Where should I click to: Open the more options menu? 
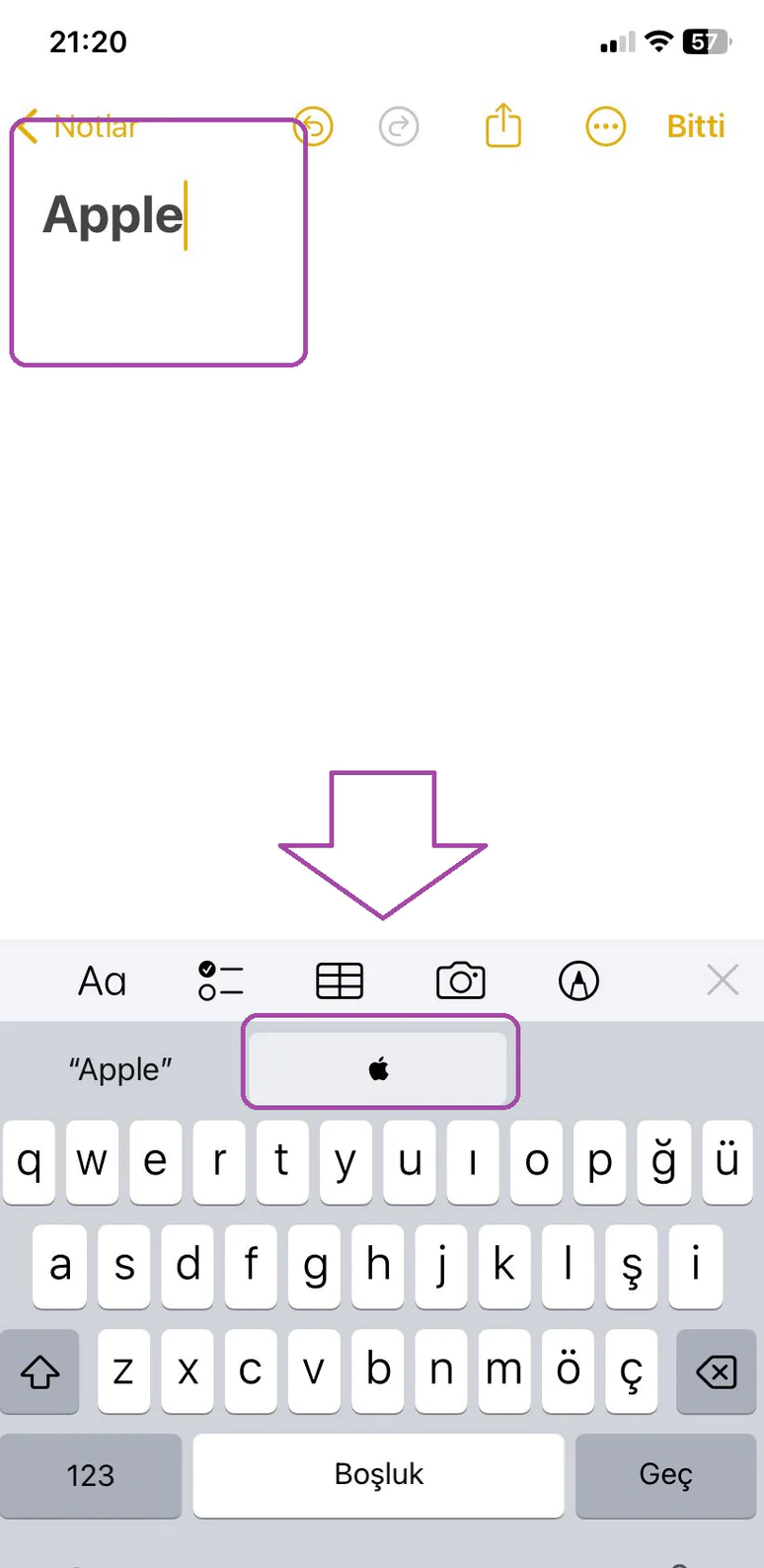pyautogui.click(x=605, y=126)
